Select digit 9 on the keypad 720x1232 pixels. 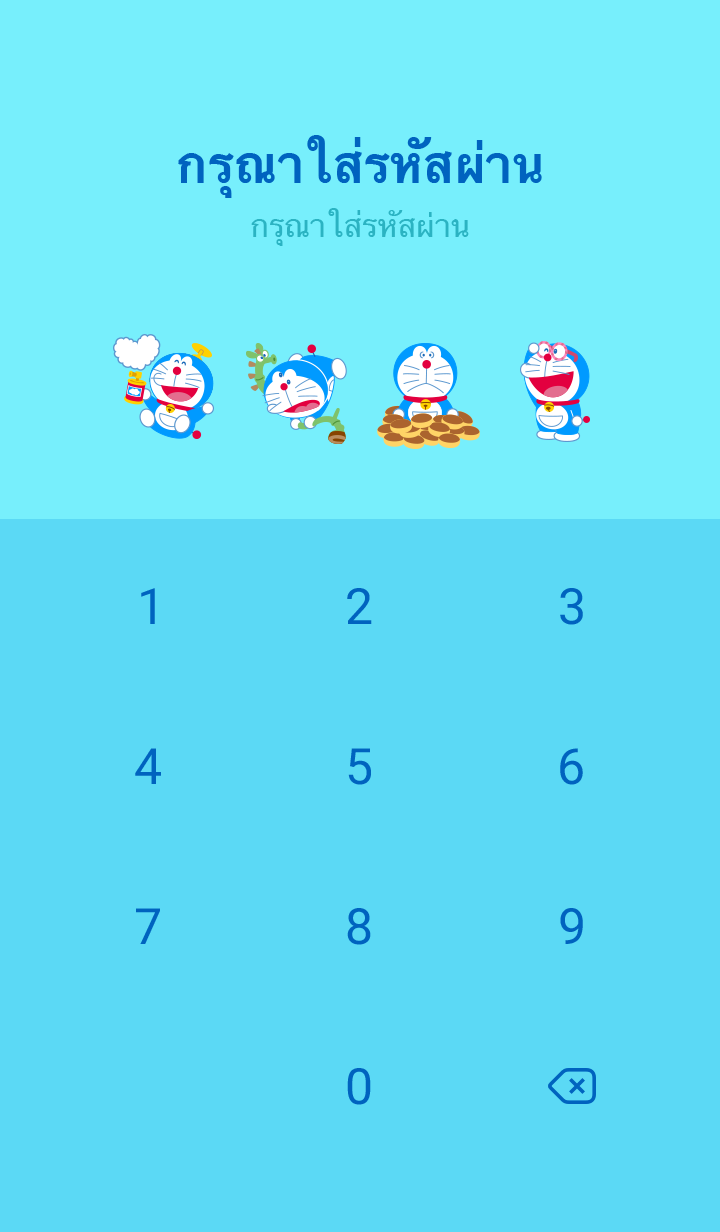coord(571,927)
